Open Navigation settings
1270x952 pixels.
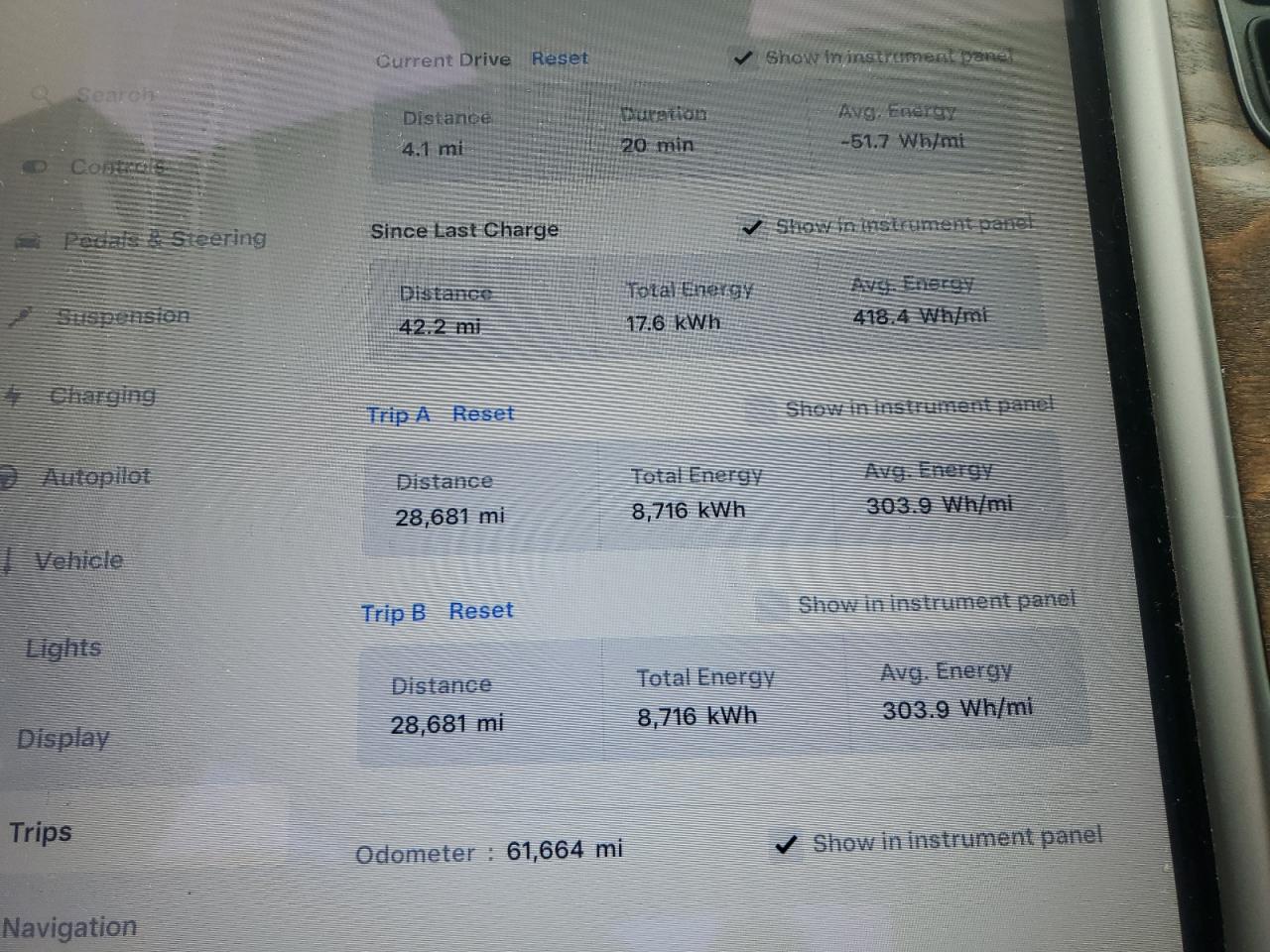click(x=69, y=928)
